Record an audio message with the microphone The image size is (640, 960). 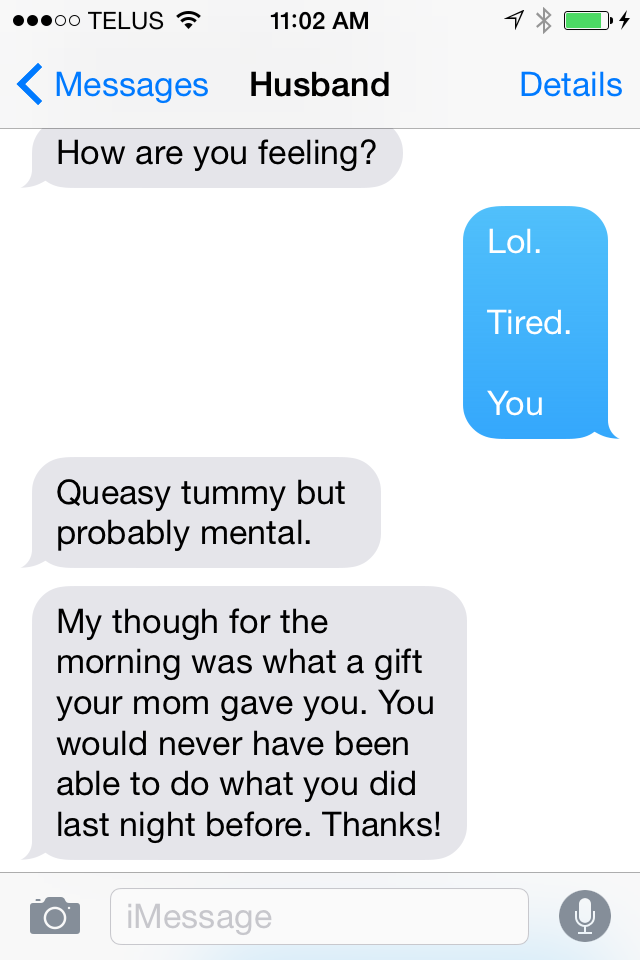pos(584,916)
